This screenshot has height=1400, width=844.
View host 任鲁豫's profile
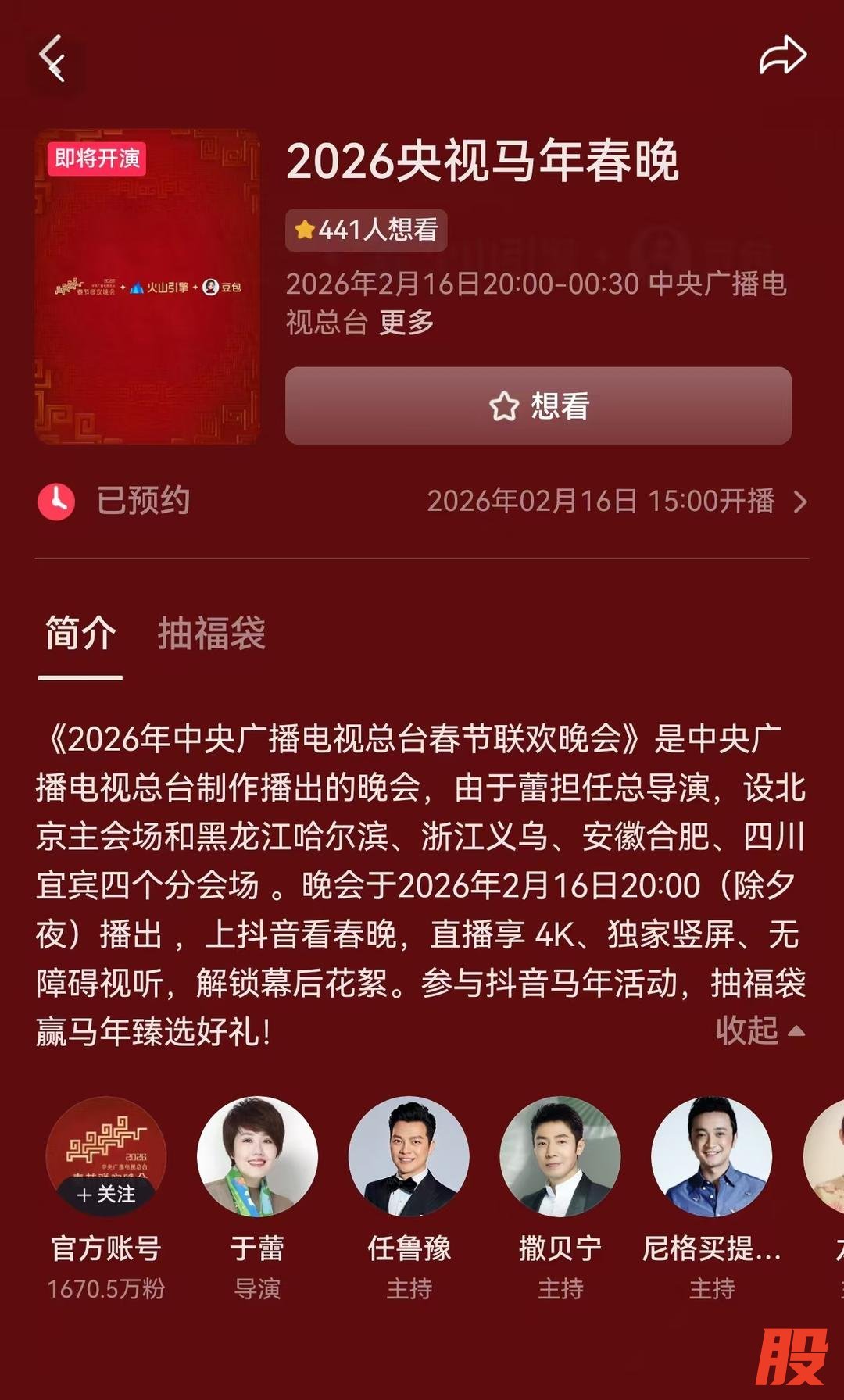tap(409, 1156)
